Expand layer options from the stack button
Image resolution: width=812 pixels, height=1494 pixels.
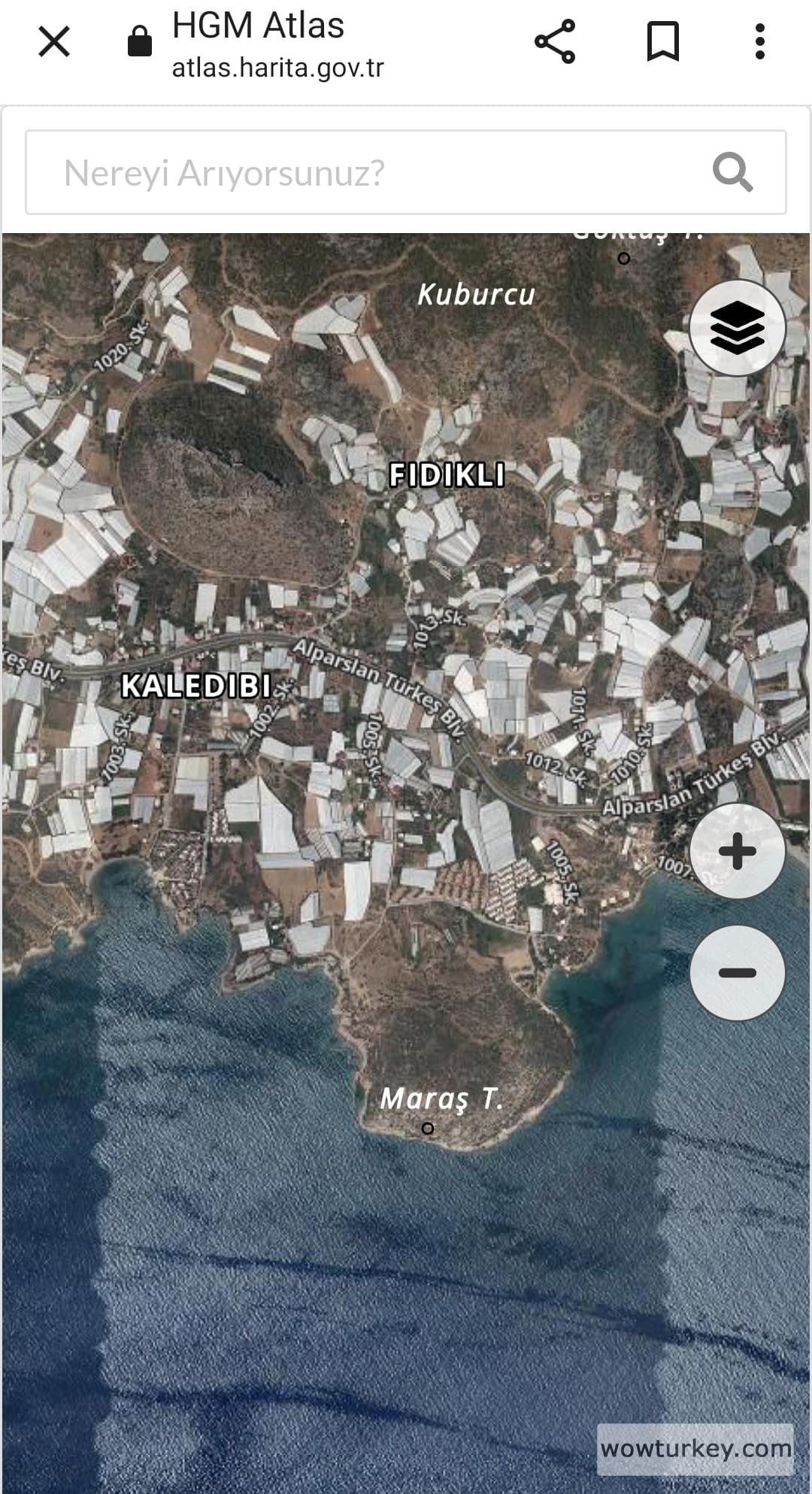738,327
